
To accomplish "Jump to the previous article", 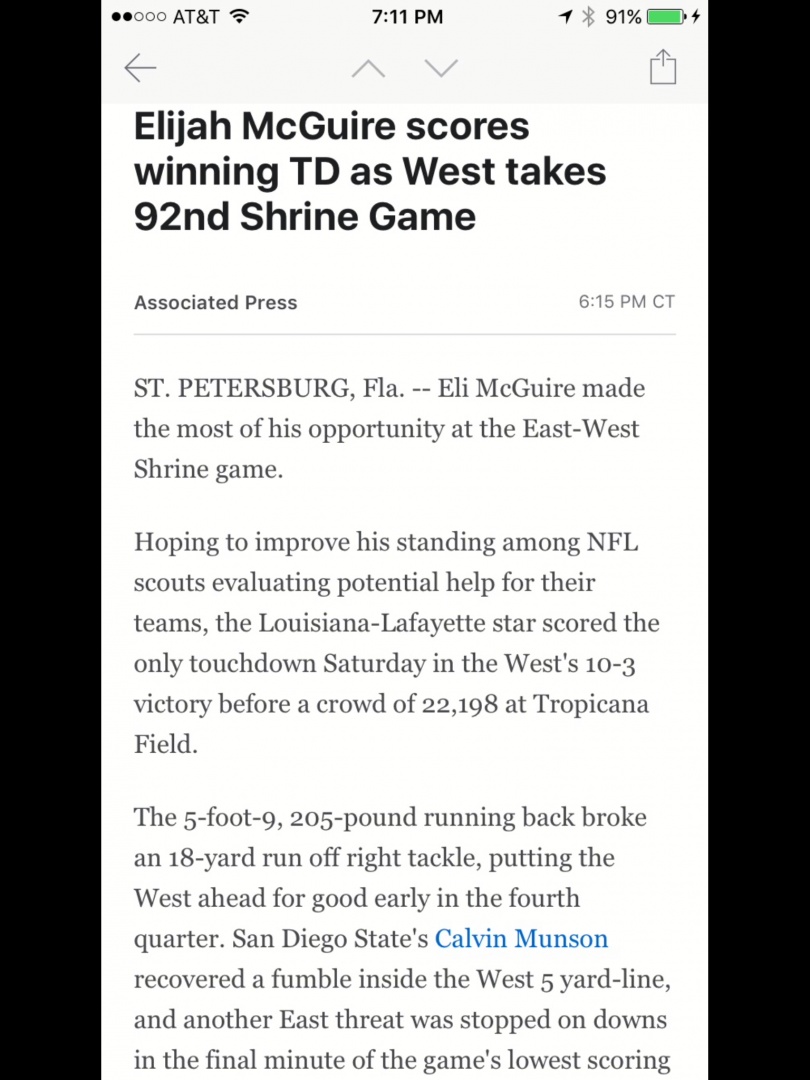I will (x=368, y=68).
